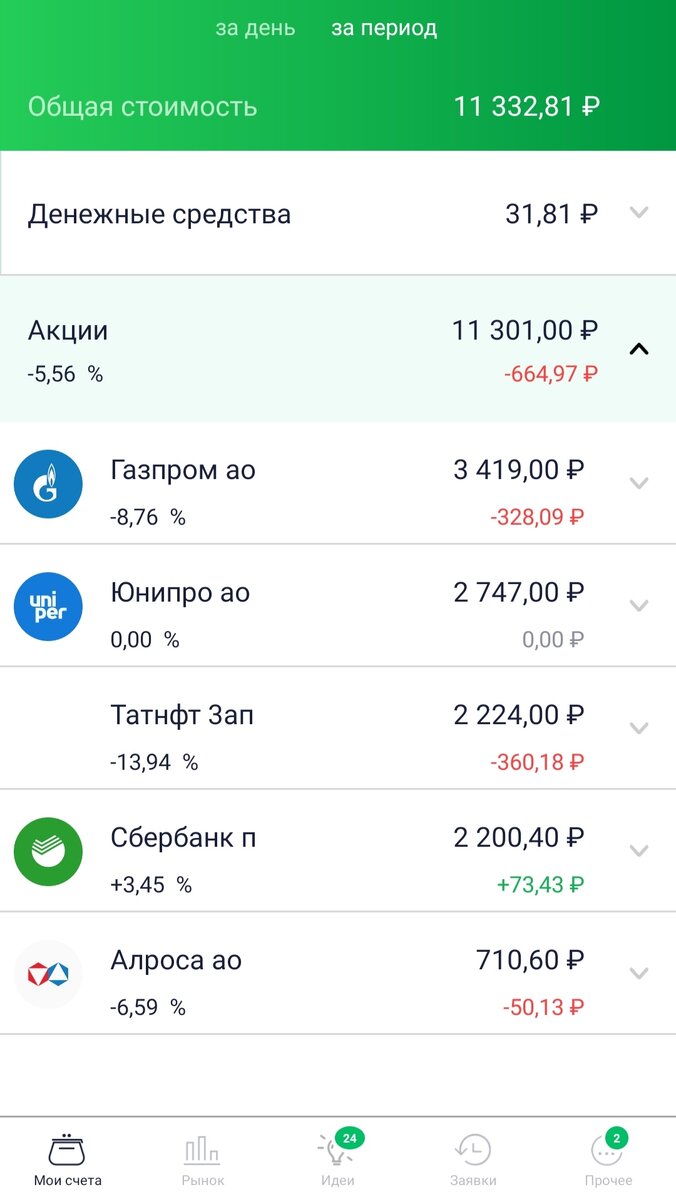Screen dimensions: 676x1200
Task: Switch to the "за день" view
Action: pyautogui.click(x=255, y=28)
